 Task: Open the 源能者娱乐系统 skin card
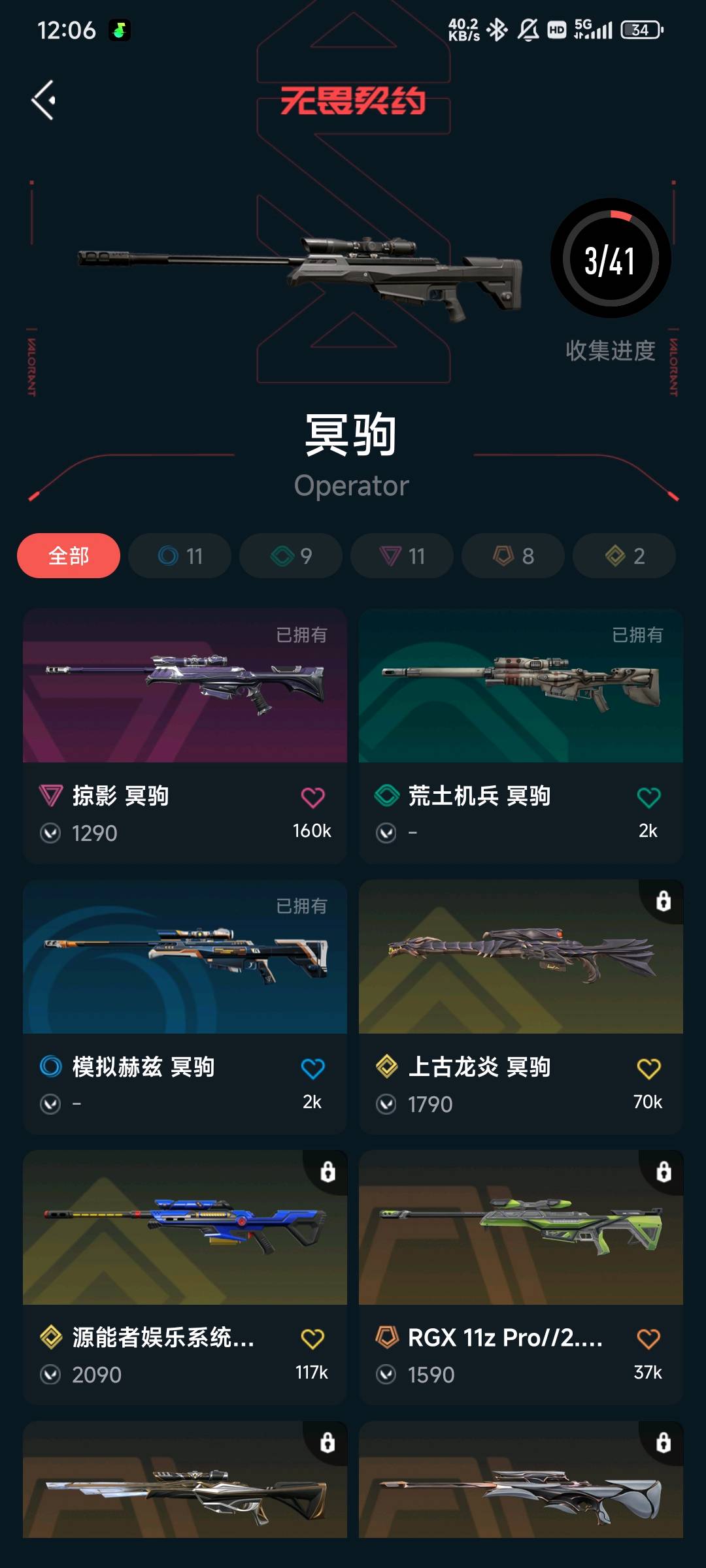[185, 1228]
